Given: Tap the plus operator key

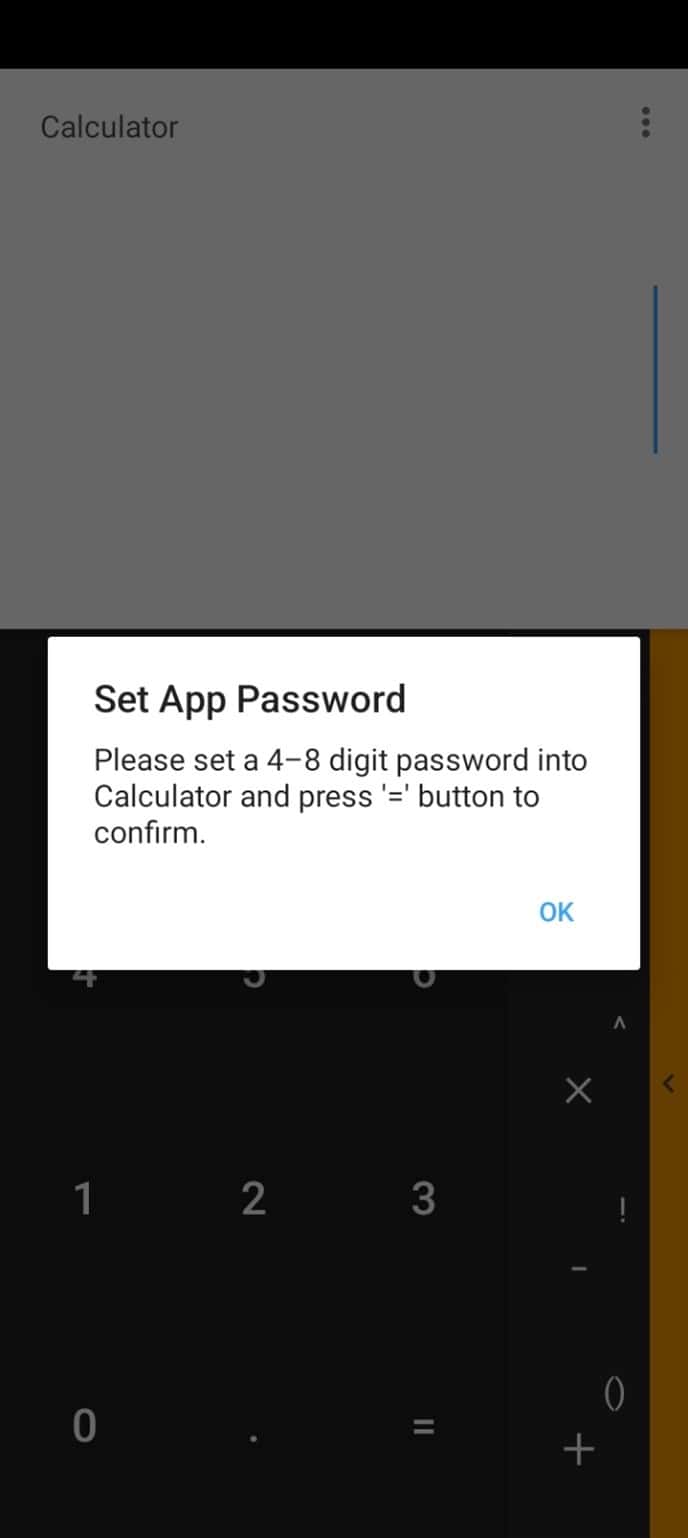Looking at the screenshot, I should point(578,1449).
